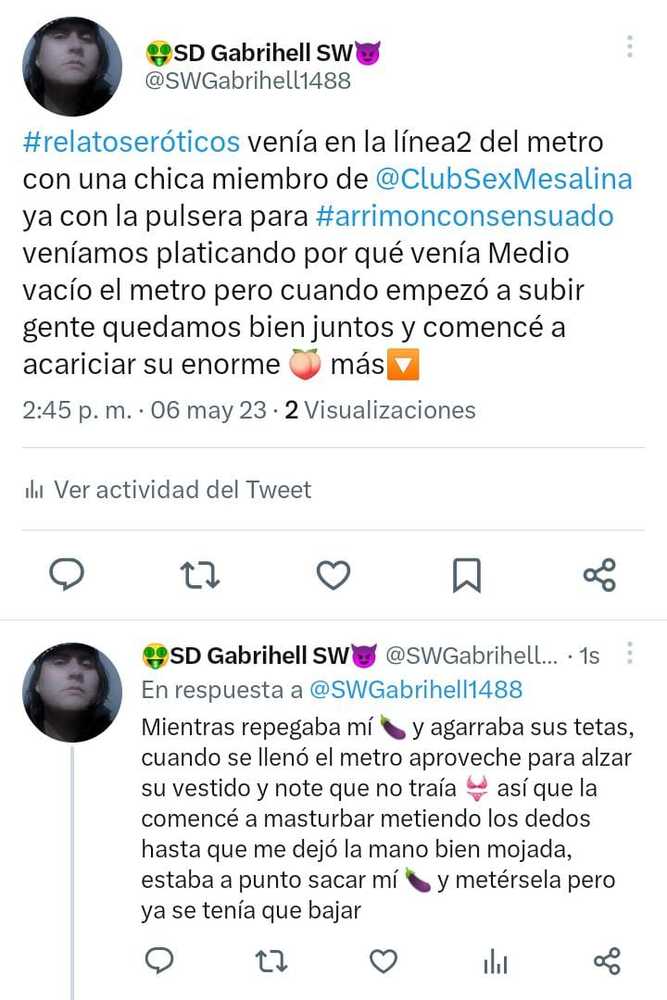667x1000 pixels.
Task: Like the main tweet
Action: [333, 575]
